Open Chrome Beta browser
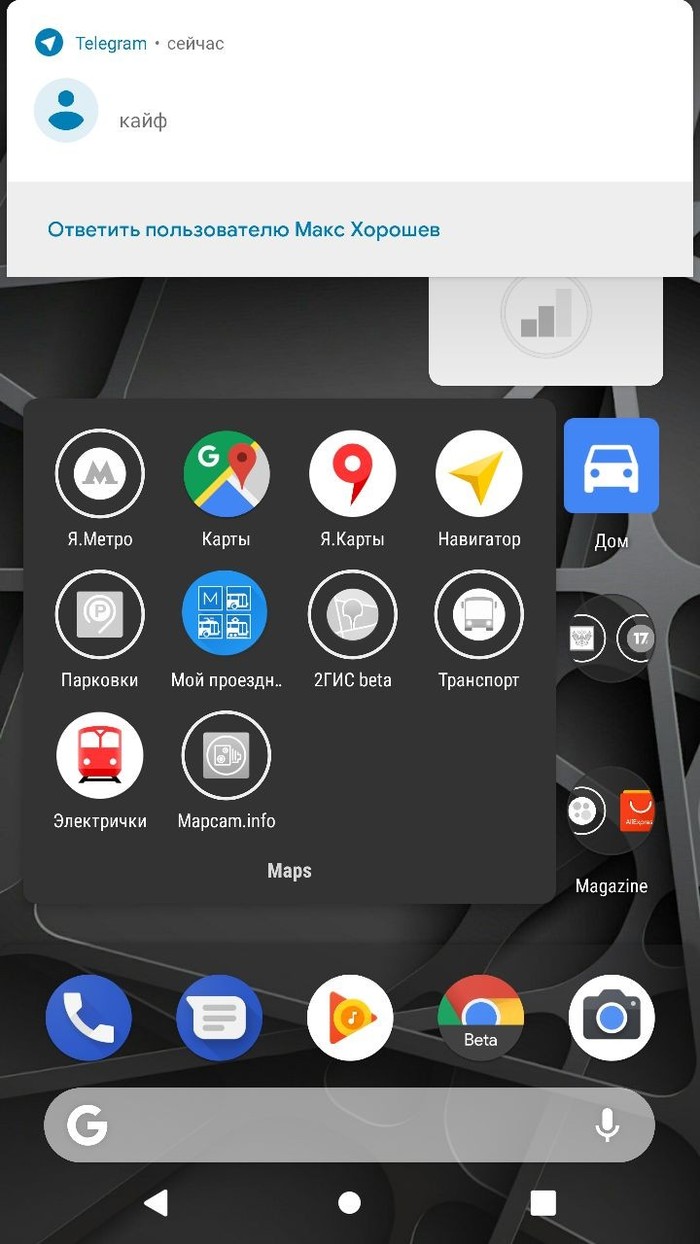The height and width of the screenshot is (1244, 700). coord(480,1017)
